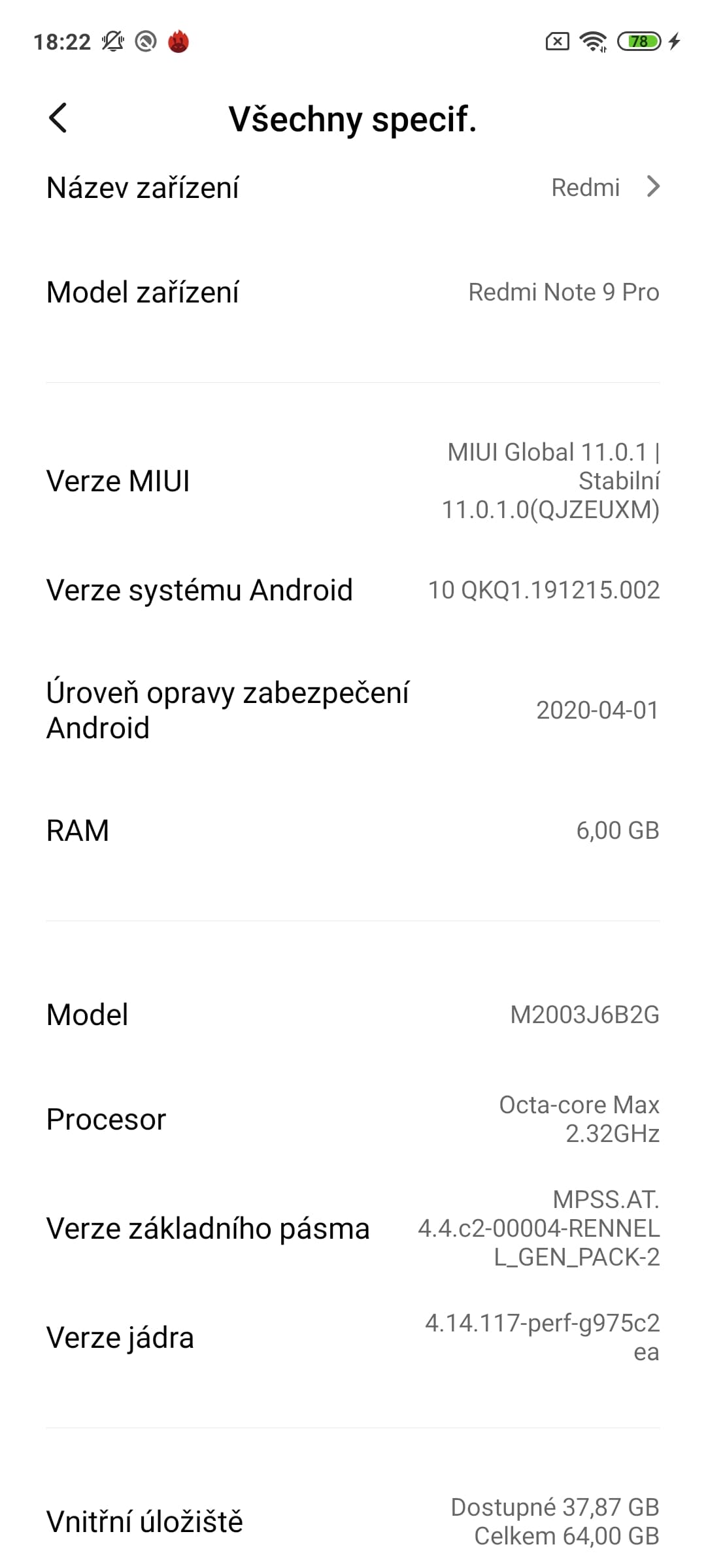Viewport: 706px width, 1568px height.
Task: Open the Název zařízení row
Action: (353, 188)
